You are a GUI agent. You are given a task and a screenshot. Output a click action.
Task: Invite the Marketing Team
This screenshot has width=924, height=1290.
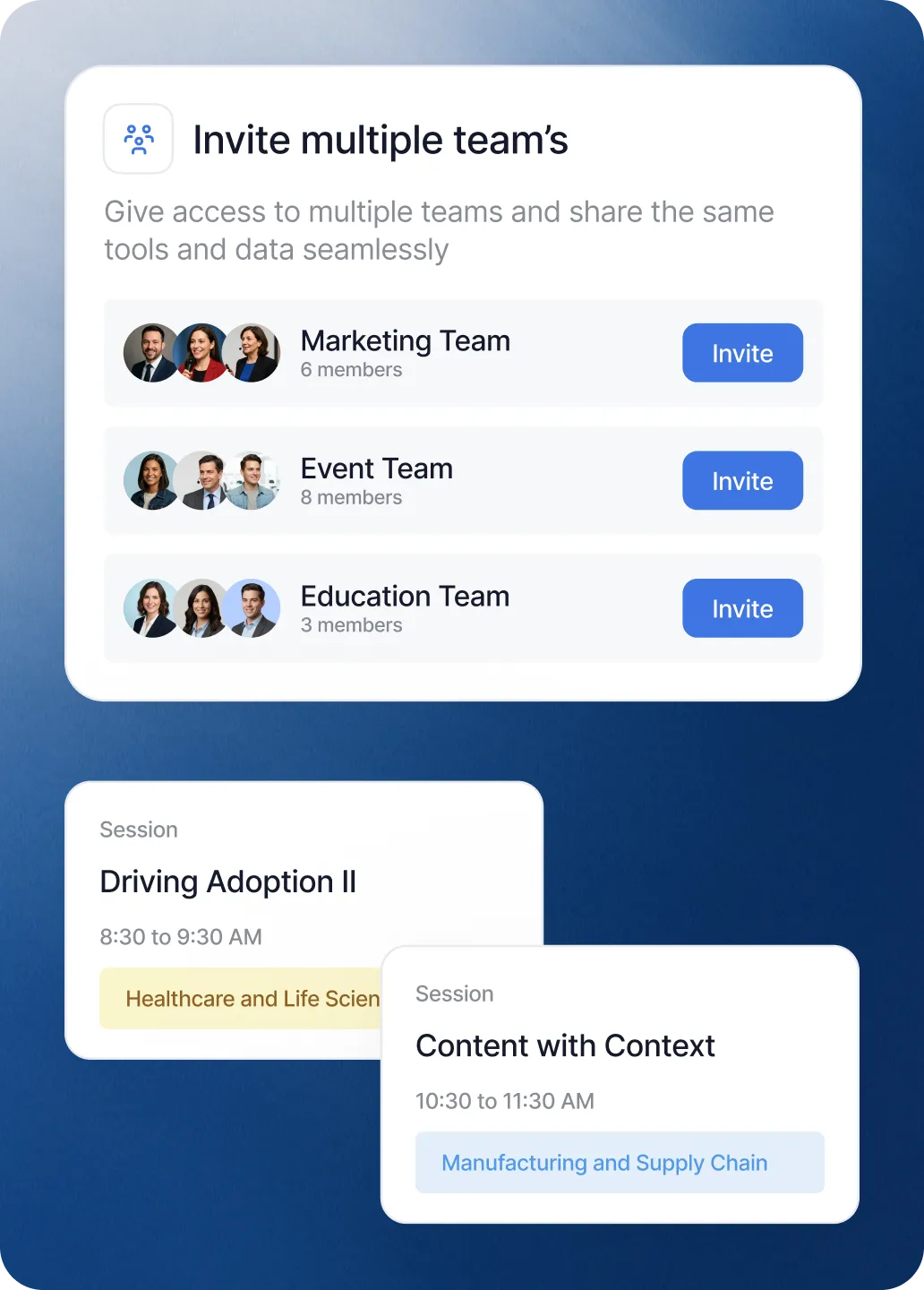click(742, 353)
